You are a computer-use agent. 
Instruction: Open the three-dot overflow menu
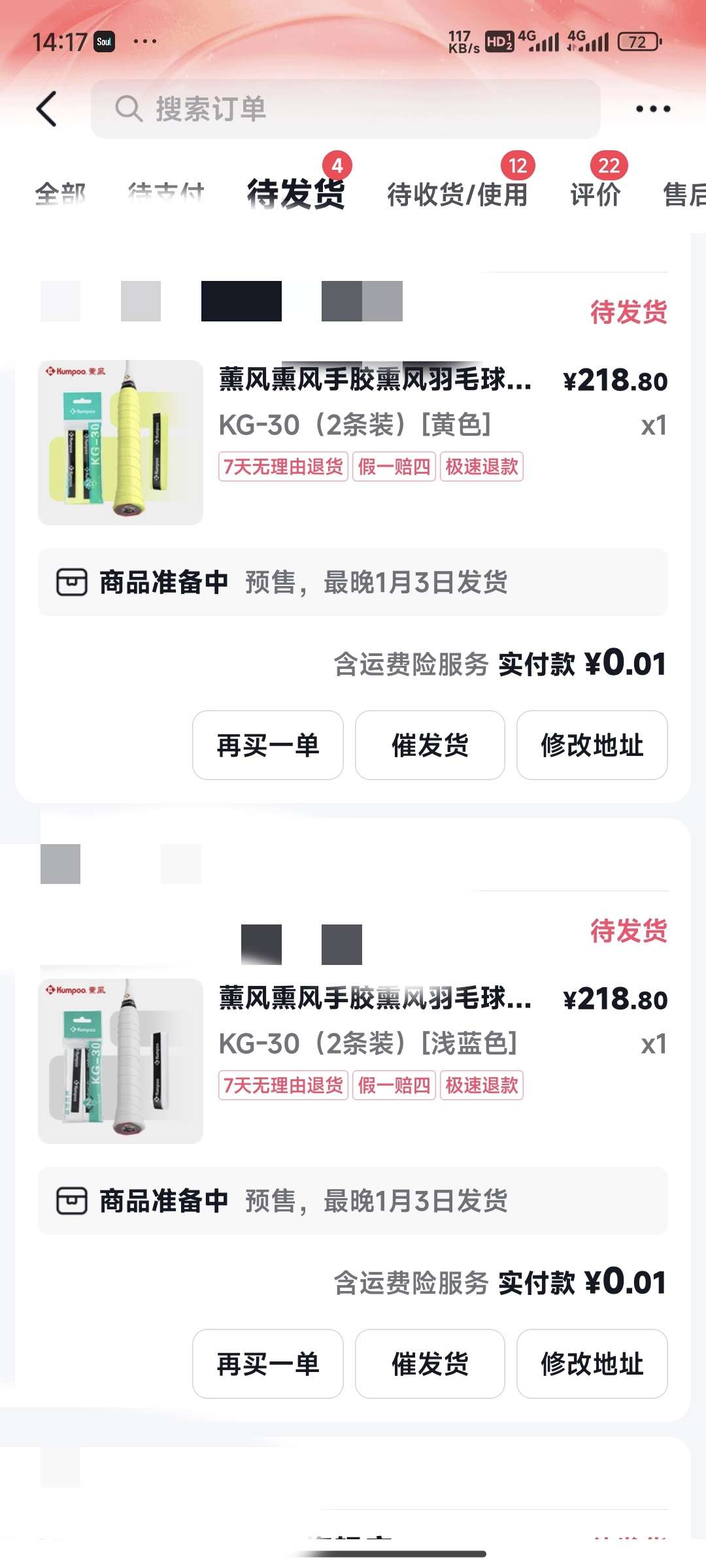coord(652,109)
